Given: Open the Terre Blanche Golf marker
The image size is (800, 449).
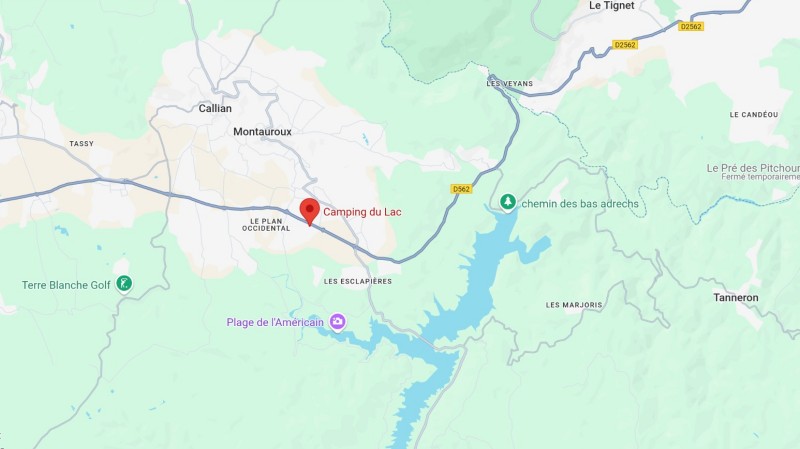Looking at the screenshot, I should [x=124, y=284].
